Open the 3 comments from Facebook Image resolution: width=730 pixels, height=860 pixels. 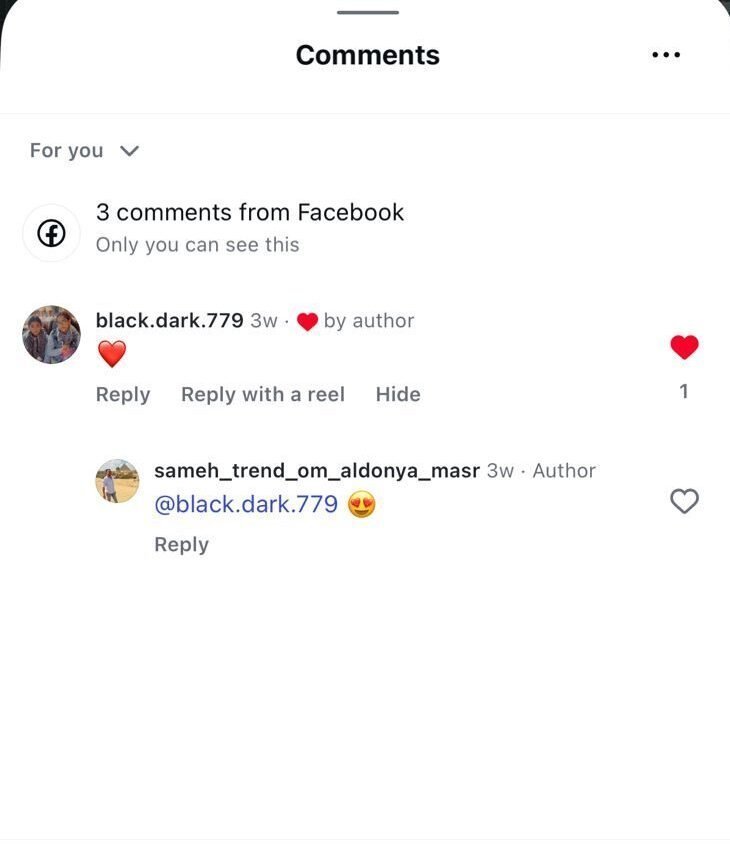pyautogui.click(x=249, y=213)
